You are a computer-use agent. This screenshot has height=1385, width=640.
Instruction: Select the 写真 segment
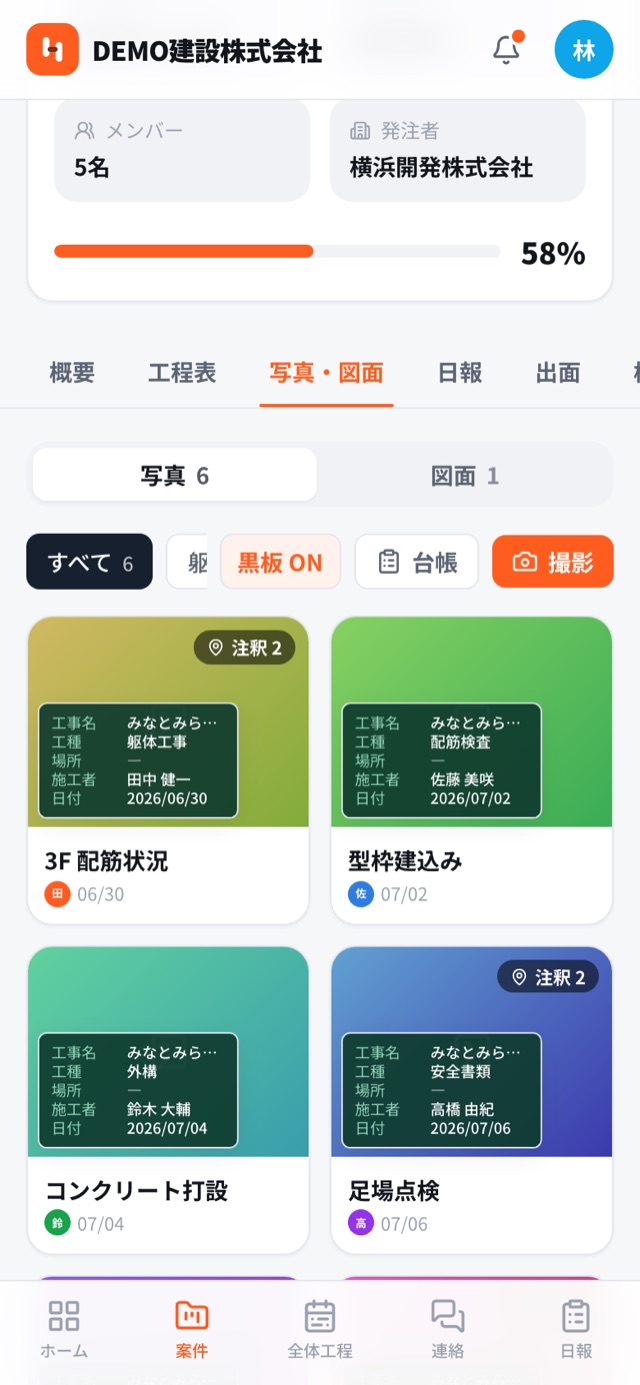[x=175, y=475]
